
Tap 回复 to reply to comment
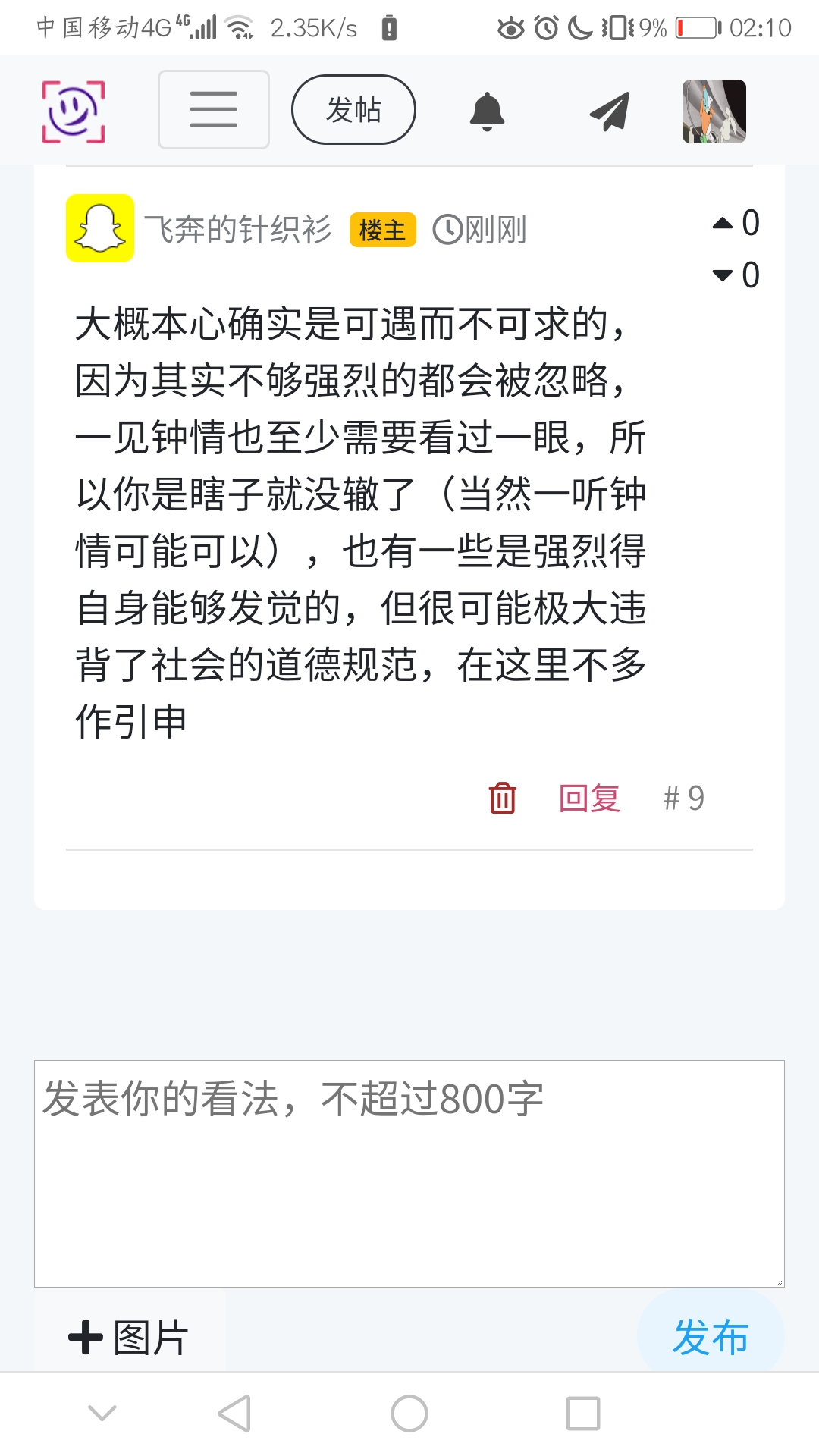589,798
